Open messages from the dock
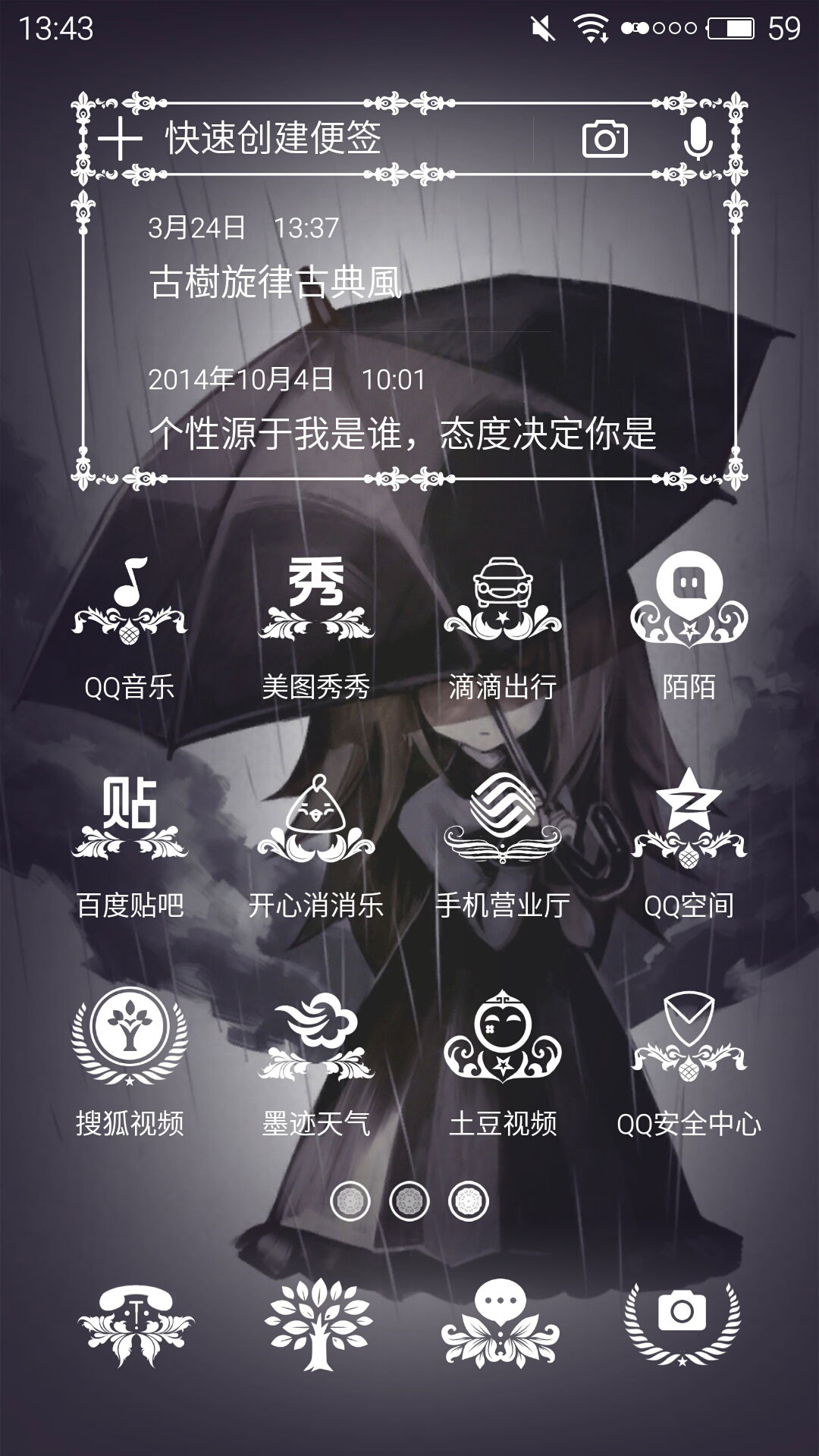Image resolution: width=819 pixels, height=1456 pixels. 500,1324
